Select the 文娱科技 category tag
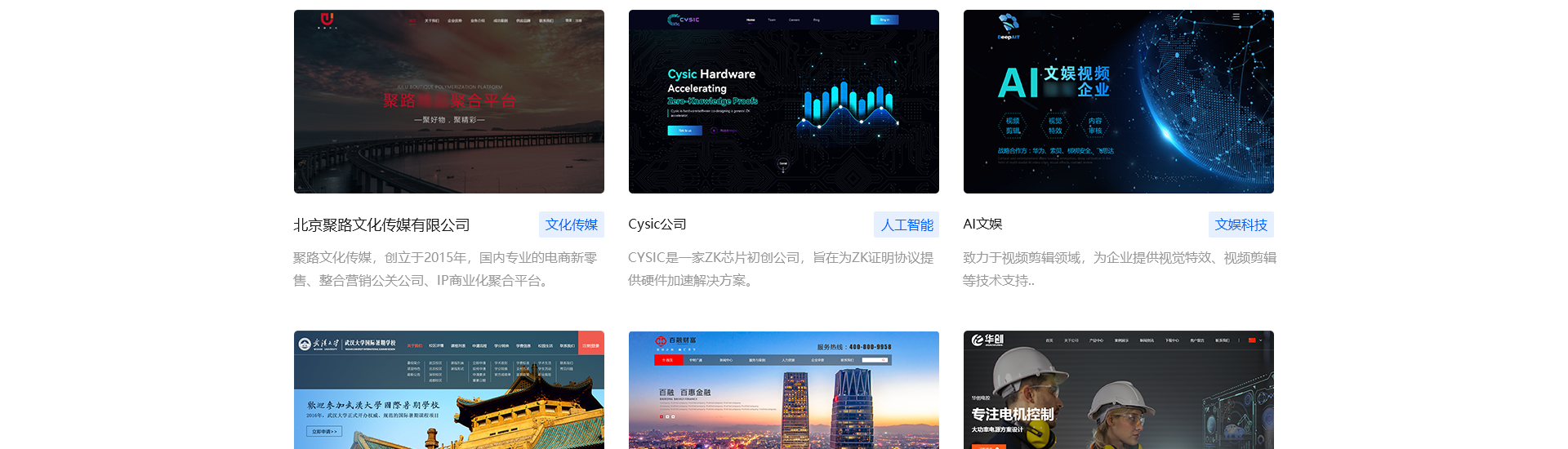The width and height of the screenshot is (1568, 449). click(x=1241, y=224)
